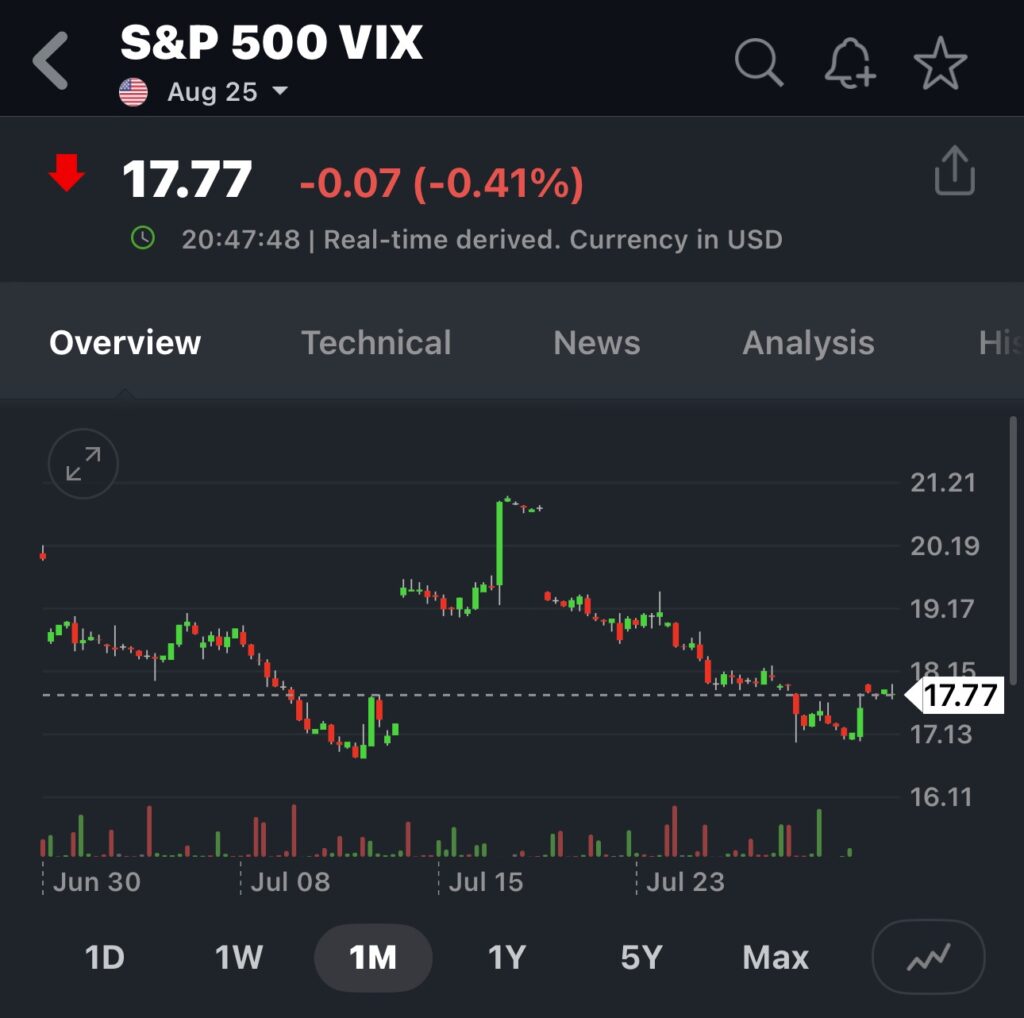The image size is (1024, 1018).
Task: Select the 5Y chart range
Action: click(641, 957)
